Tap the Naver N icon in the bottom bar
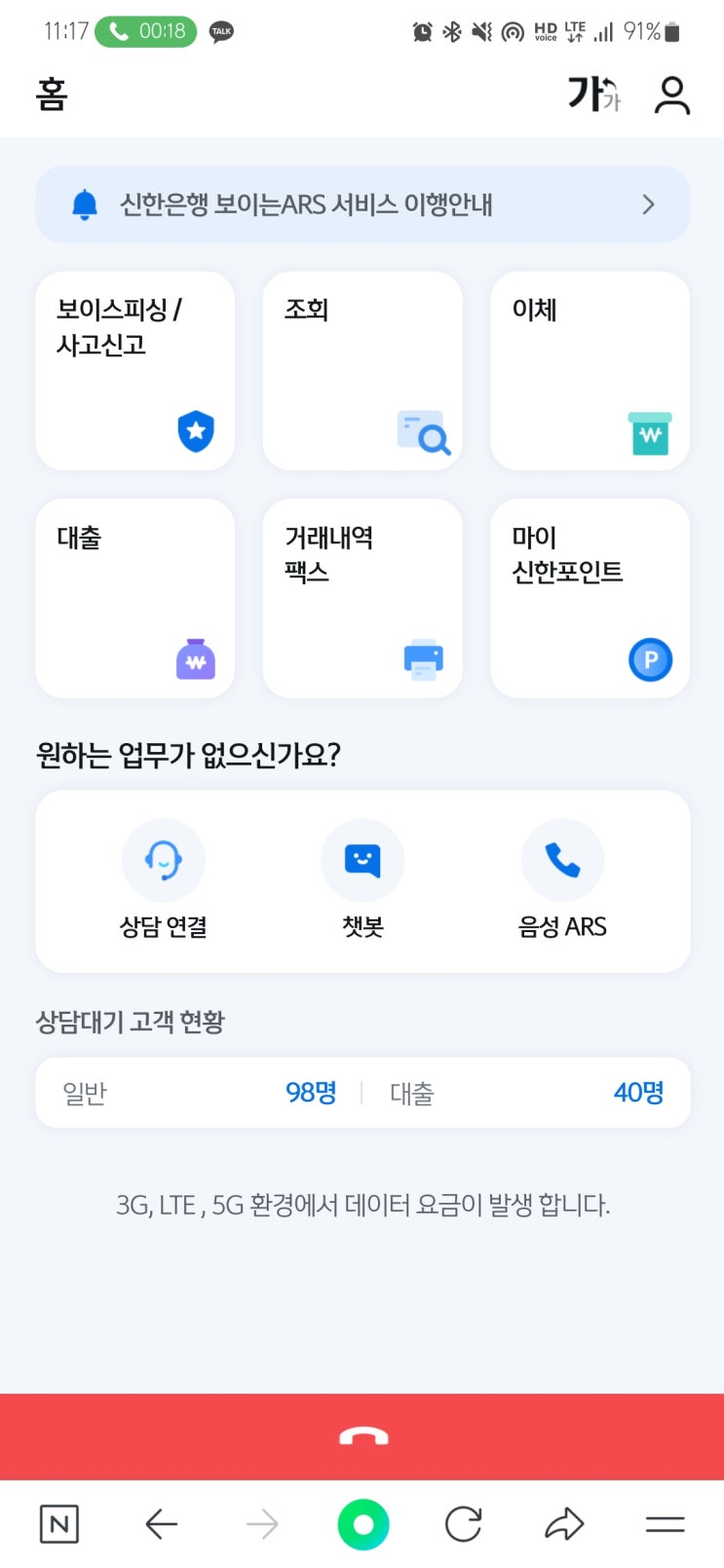724x1568 pixels. click(x=57, y=1523)
